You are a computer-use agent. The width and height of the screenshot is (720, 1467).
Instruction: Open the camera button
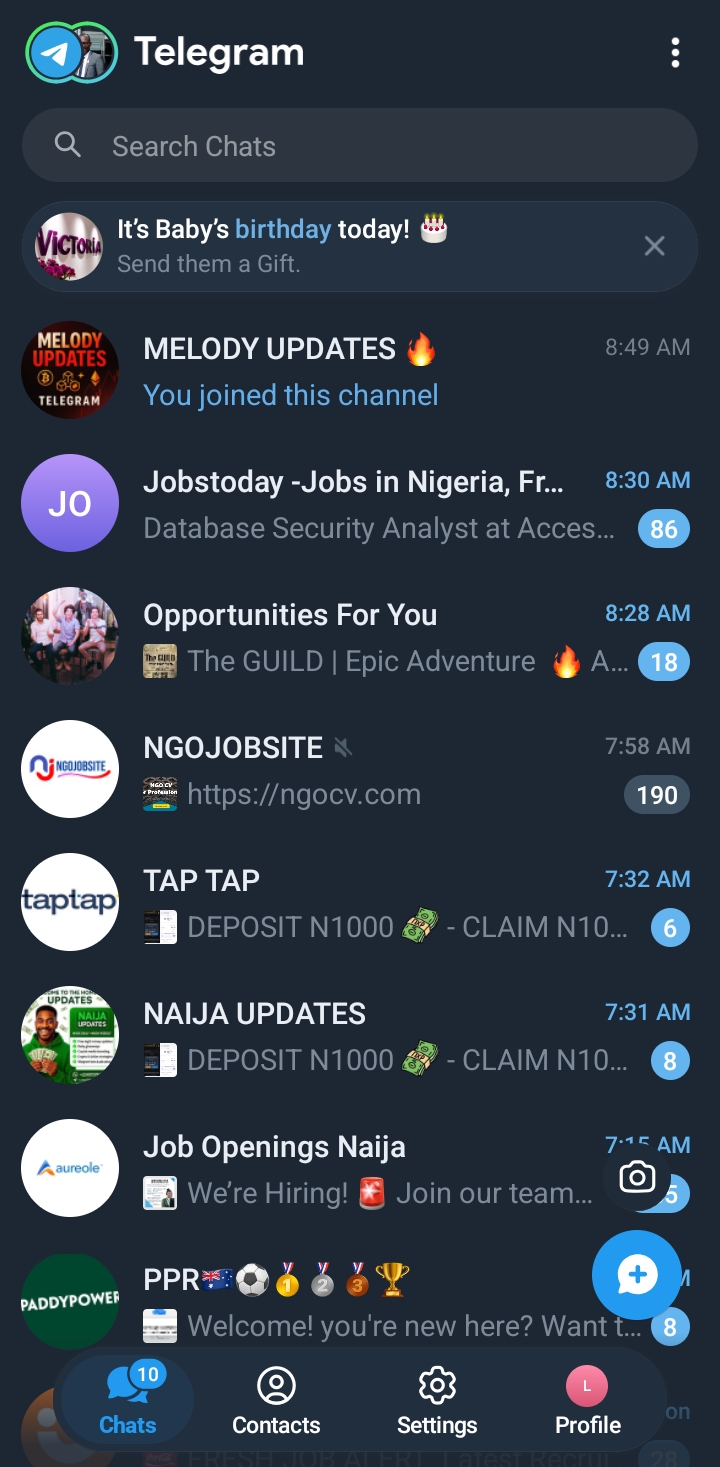point(637,1178)
